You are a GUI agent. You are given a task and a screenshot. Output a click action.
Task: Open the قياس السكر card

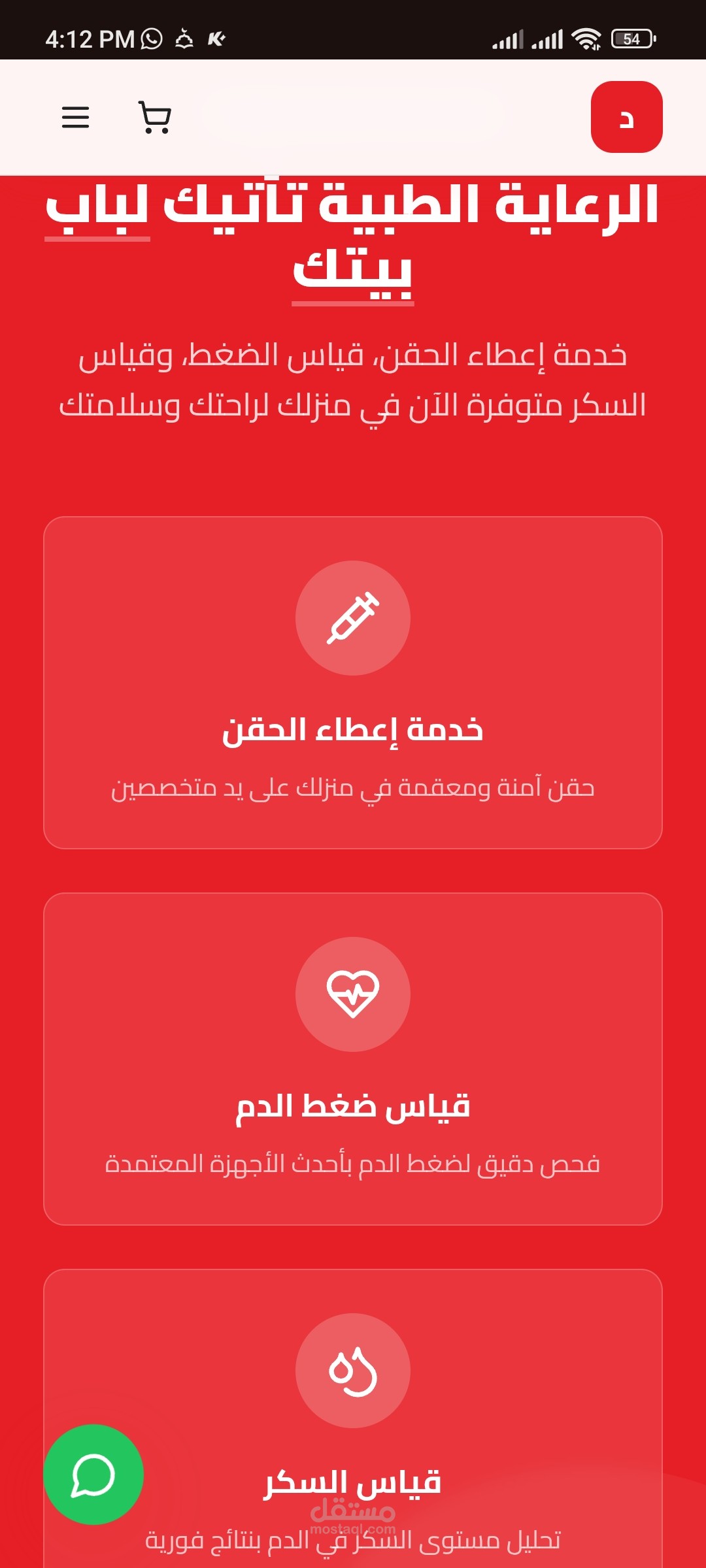pyautogui.click(x=353, y=1418)
